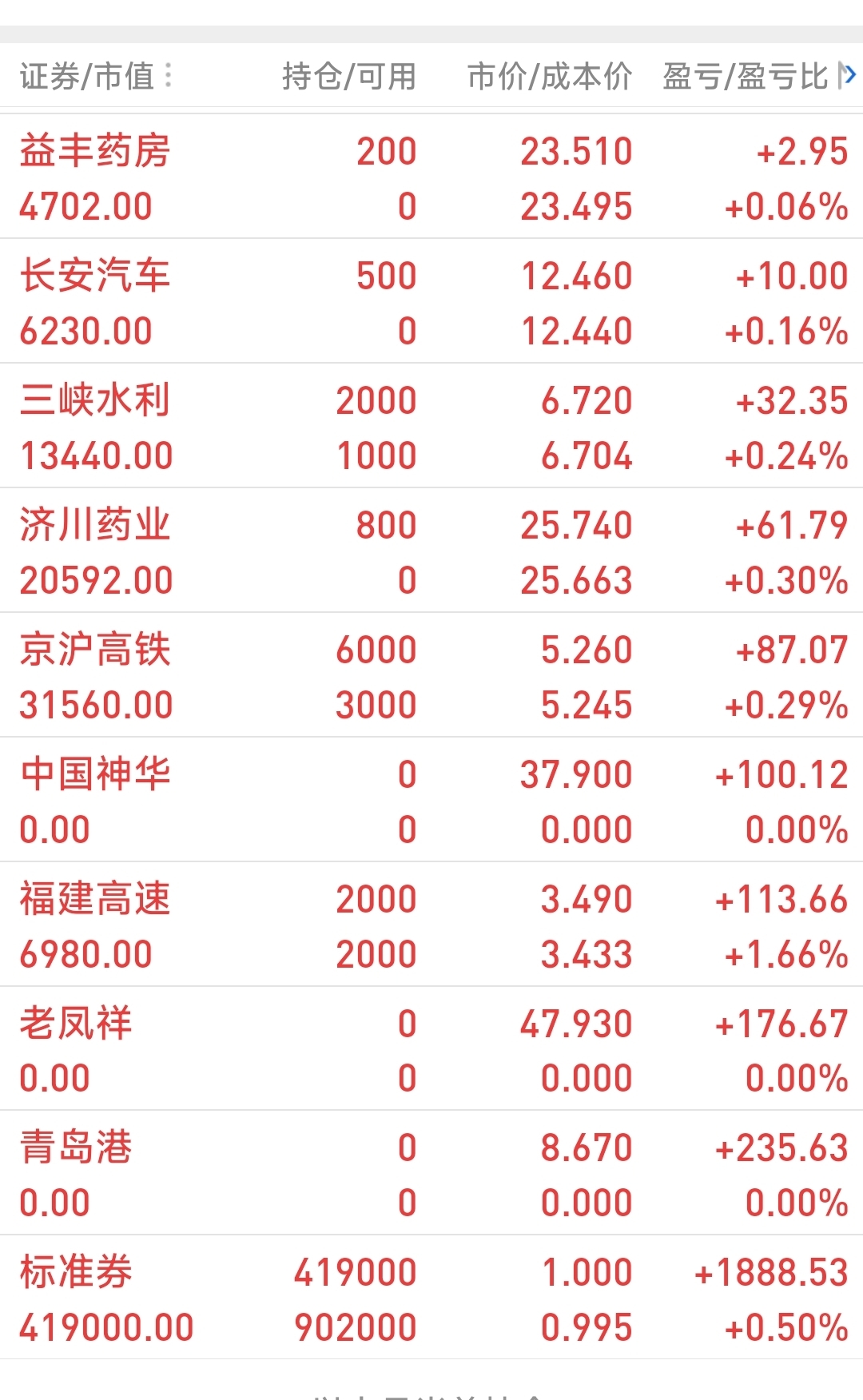
Task: Open the 长安汽车 holding row
Action: tap(431, 301)
